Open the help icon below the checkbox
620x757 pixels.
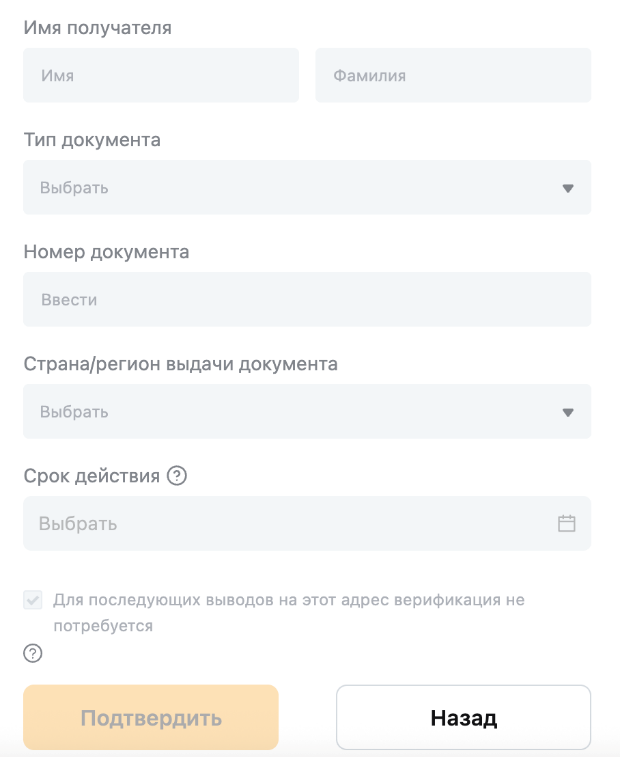pos(33,653)
